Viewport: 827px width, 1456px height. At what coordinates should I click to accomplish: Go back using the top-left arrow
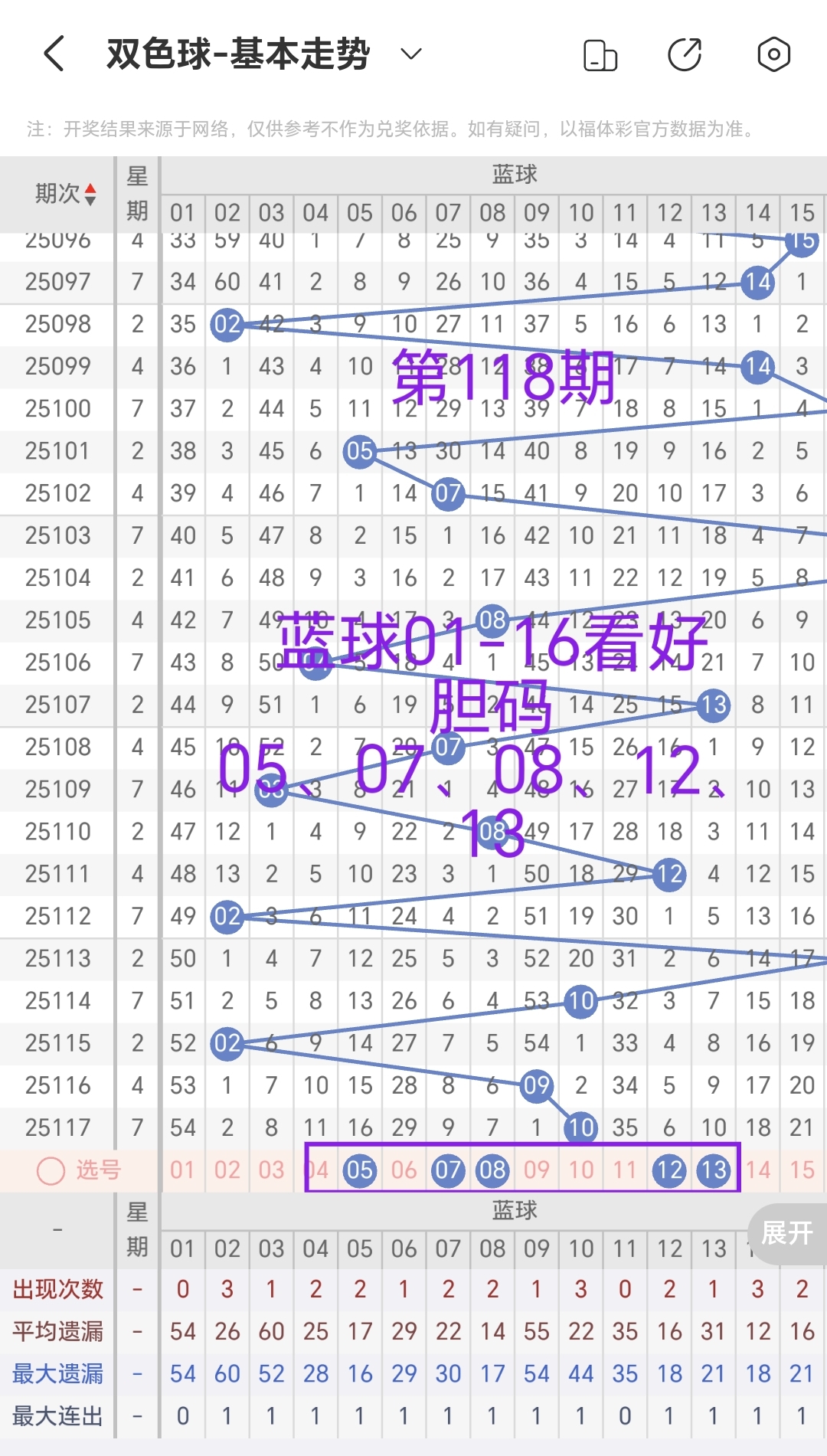point(54,54)
